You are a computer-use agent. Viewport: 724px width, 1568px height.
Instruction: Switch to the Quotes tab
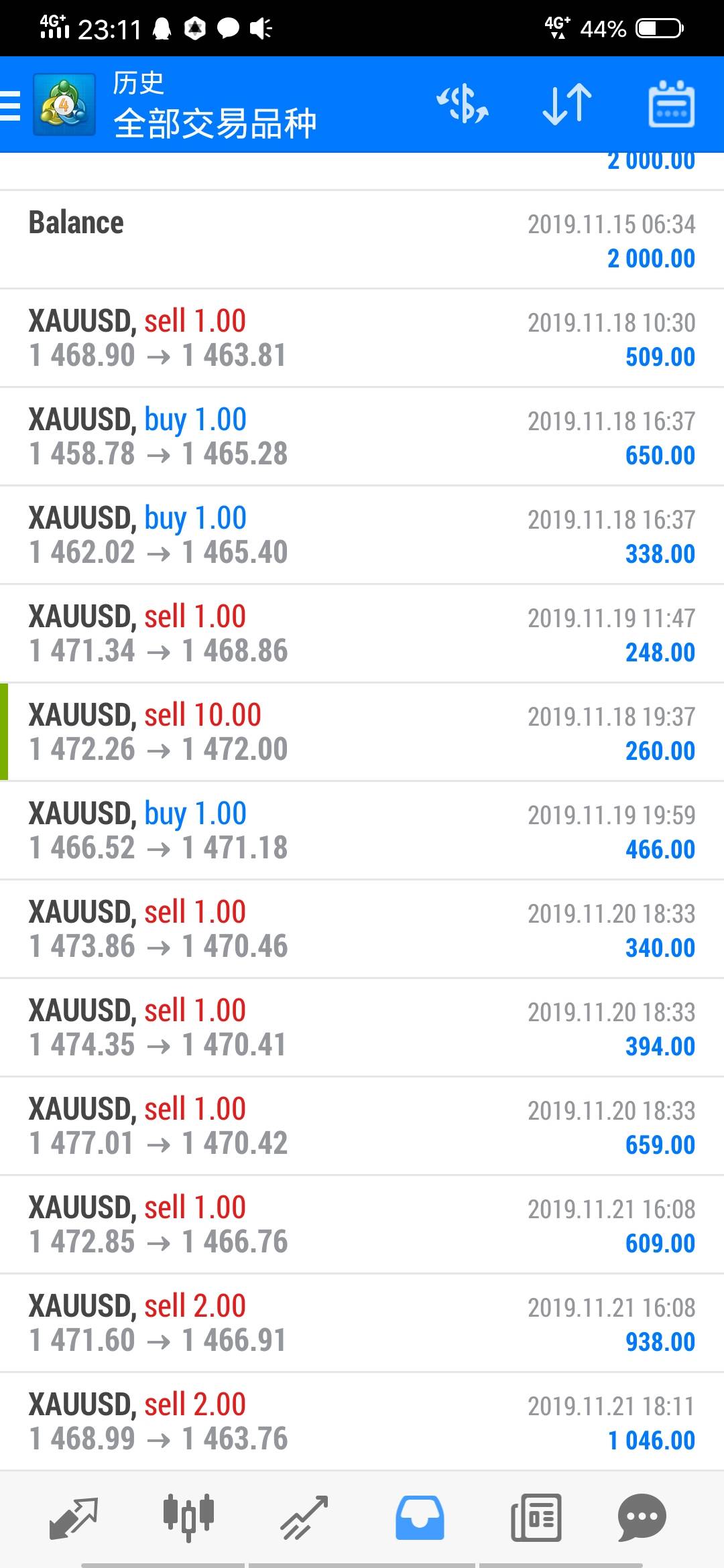(x=74, y=1518)
